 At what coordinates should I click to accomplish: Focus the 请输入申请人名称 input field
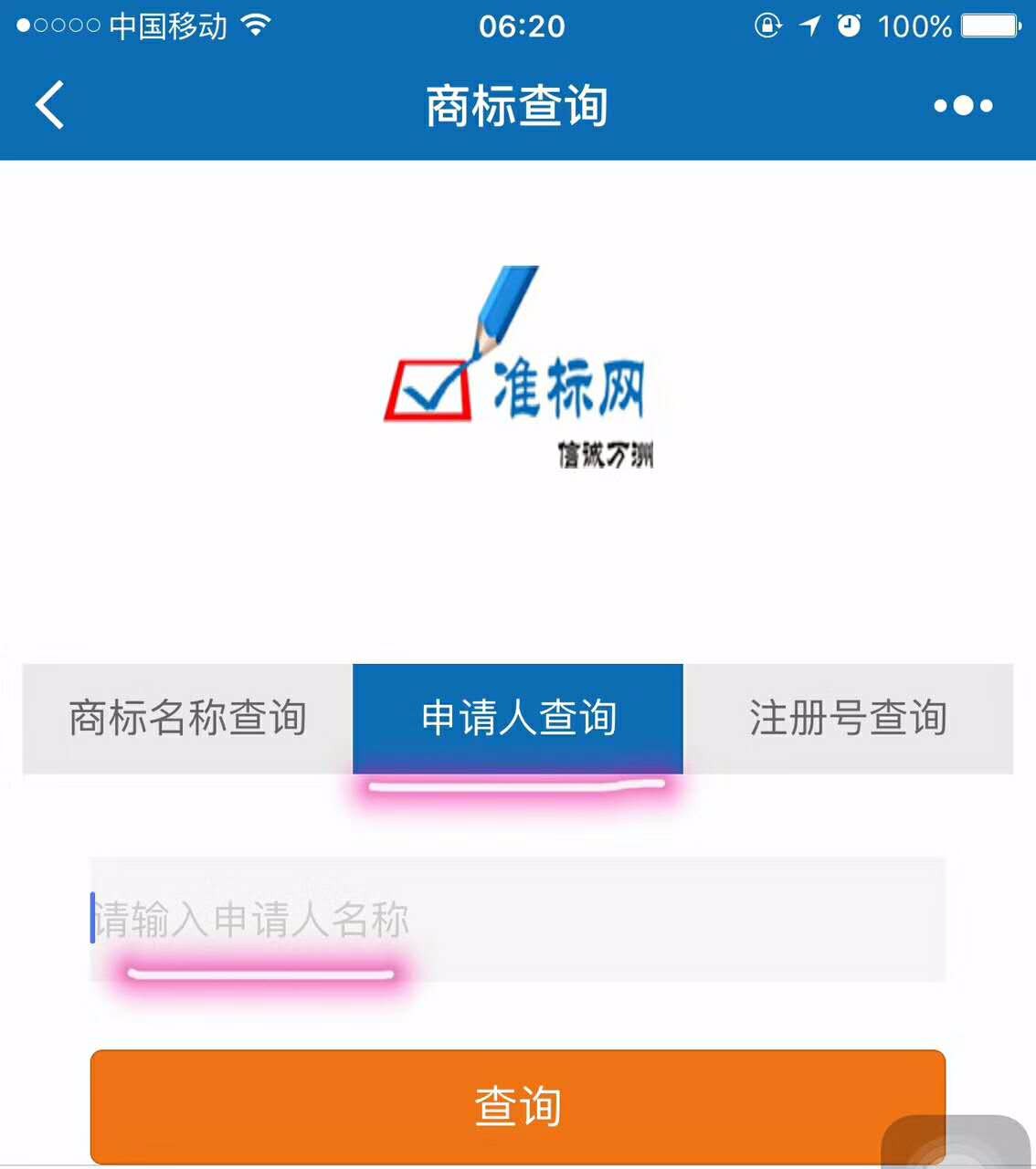tap(517, 919)
